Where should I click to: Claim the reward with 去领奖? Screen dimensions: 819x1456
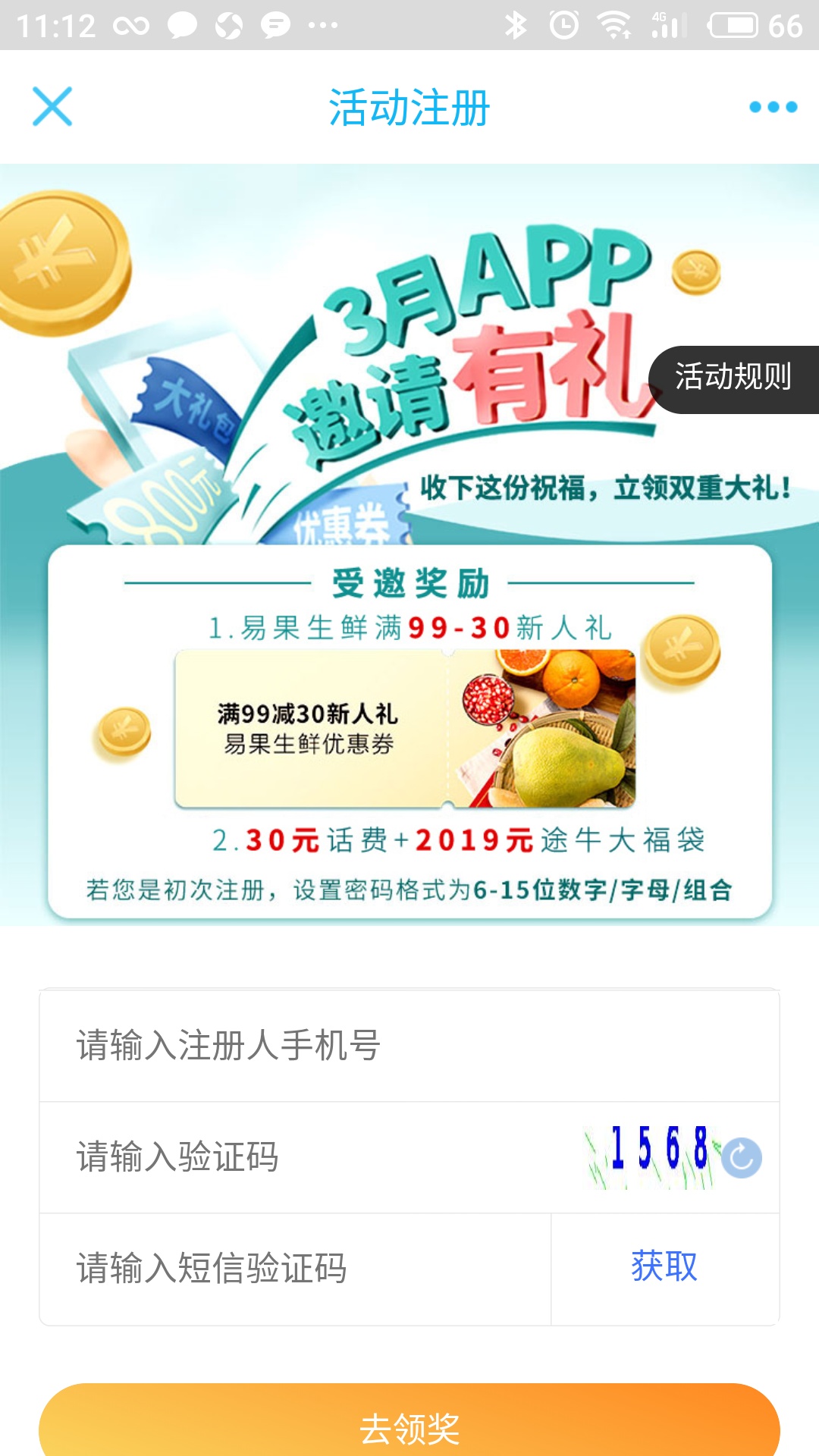point(409,1426)
